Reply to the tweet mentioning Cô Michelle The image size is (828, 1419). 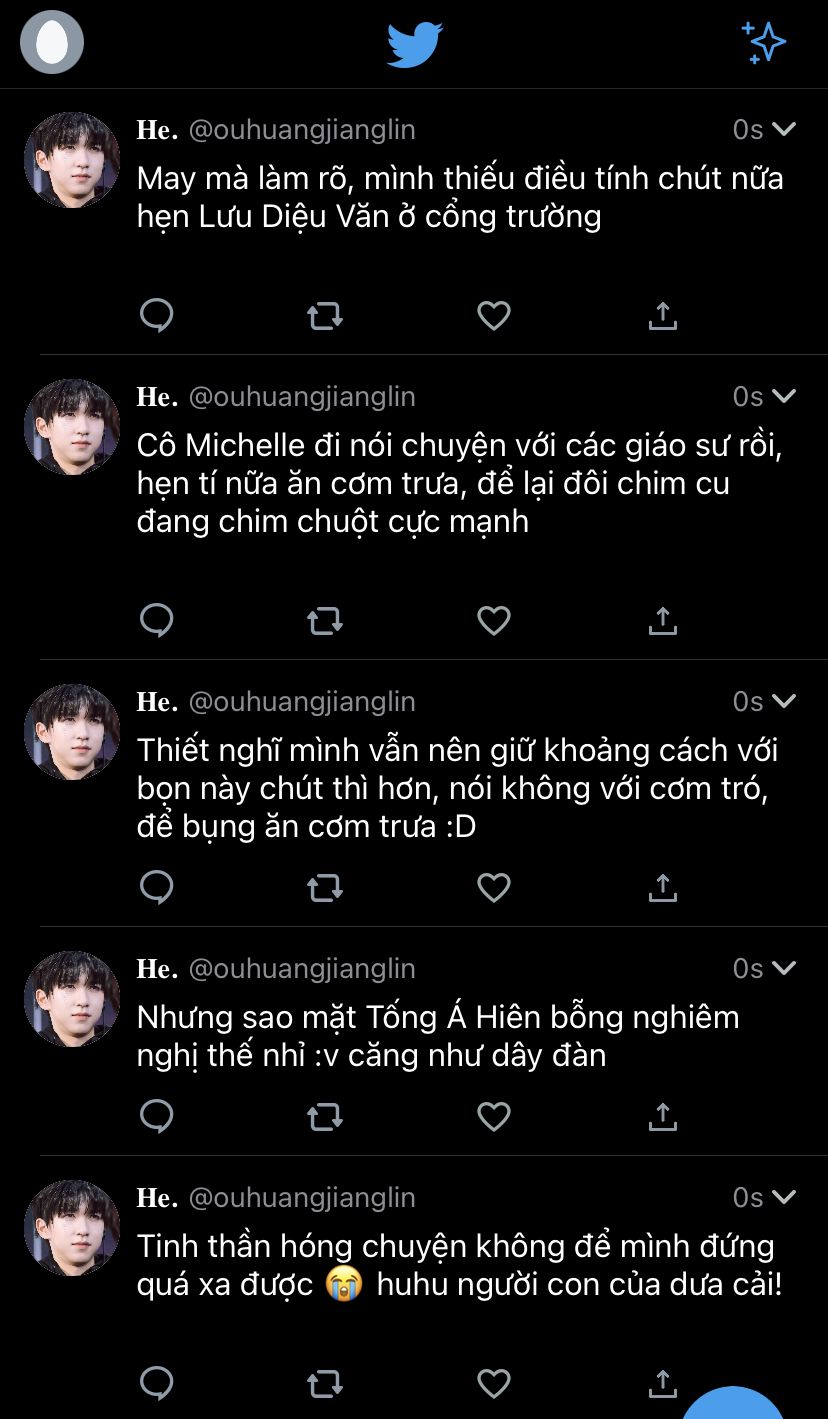157,621
